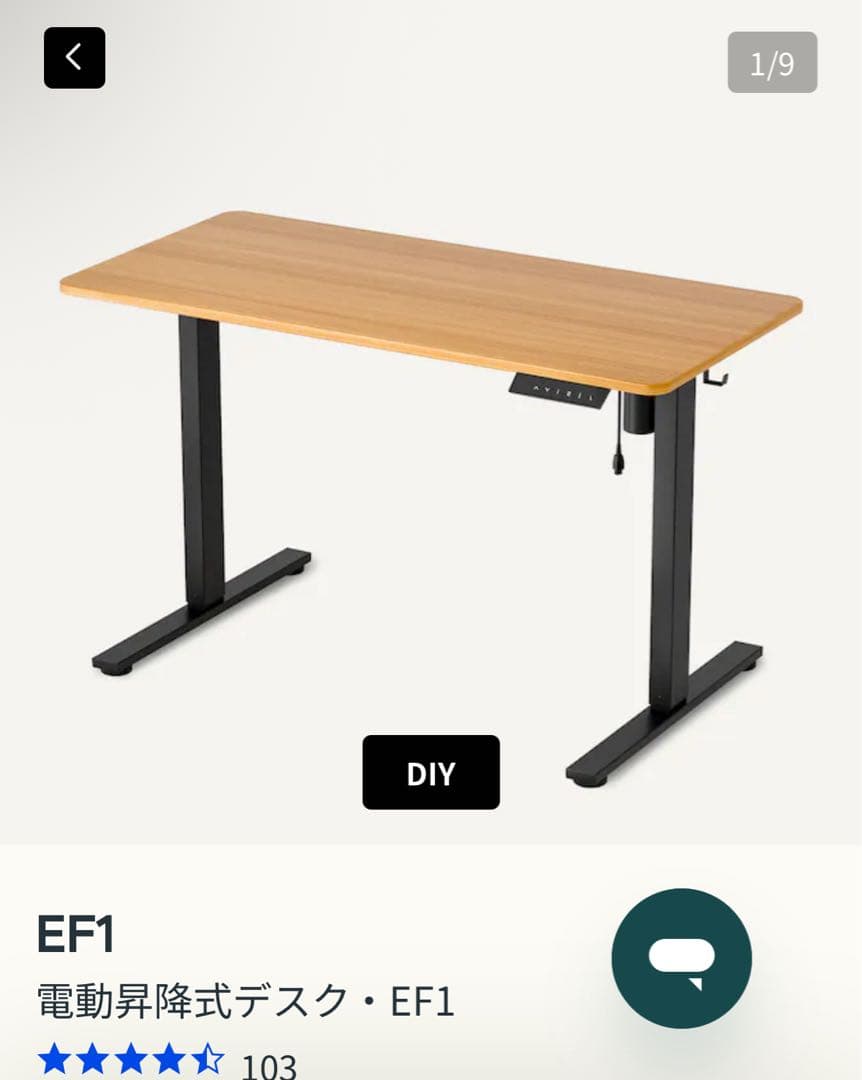Viewport: 862px width, 1080px height.
Task: Open the chat support bubble
Action: point(681,958)
